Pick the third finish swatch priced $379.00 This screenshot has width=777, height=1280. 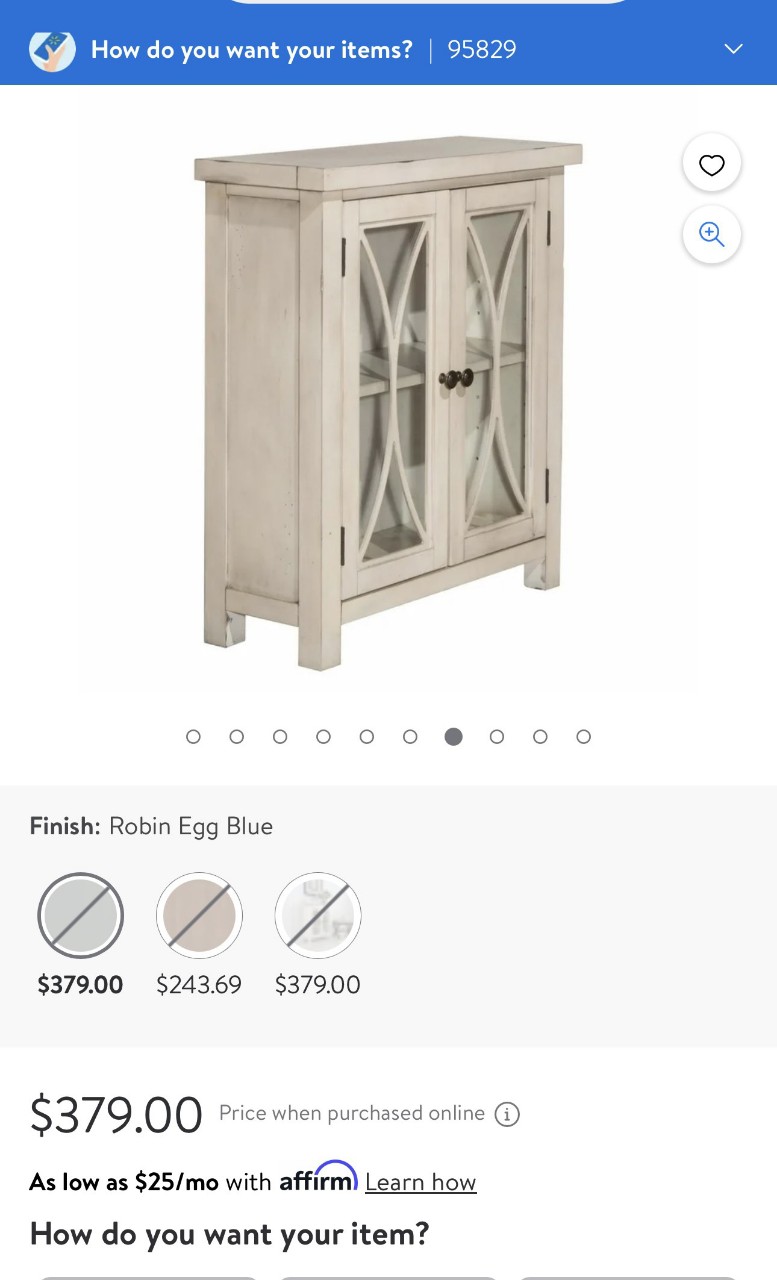tap(318, 916)
